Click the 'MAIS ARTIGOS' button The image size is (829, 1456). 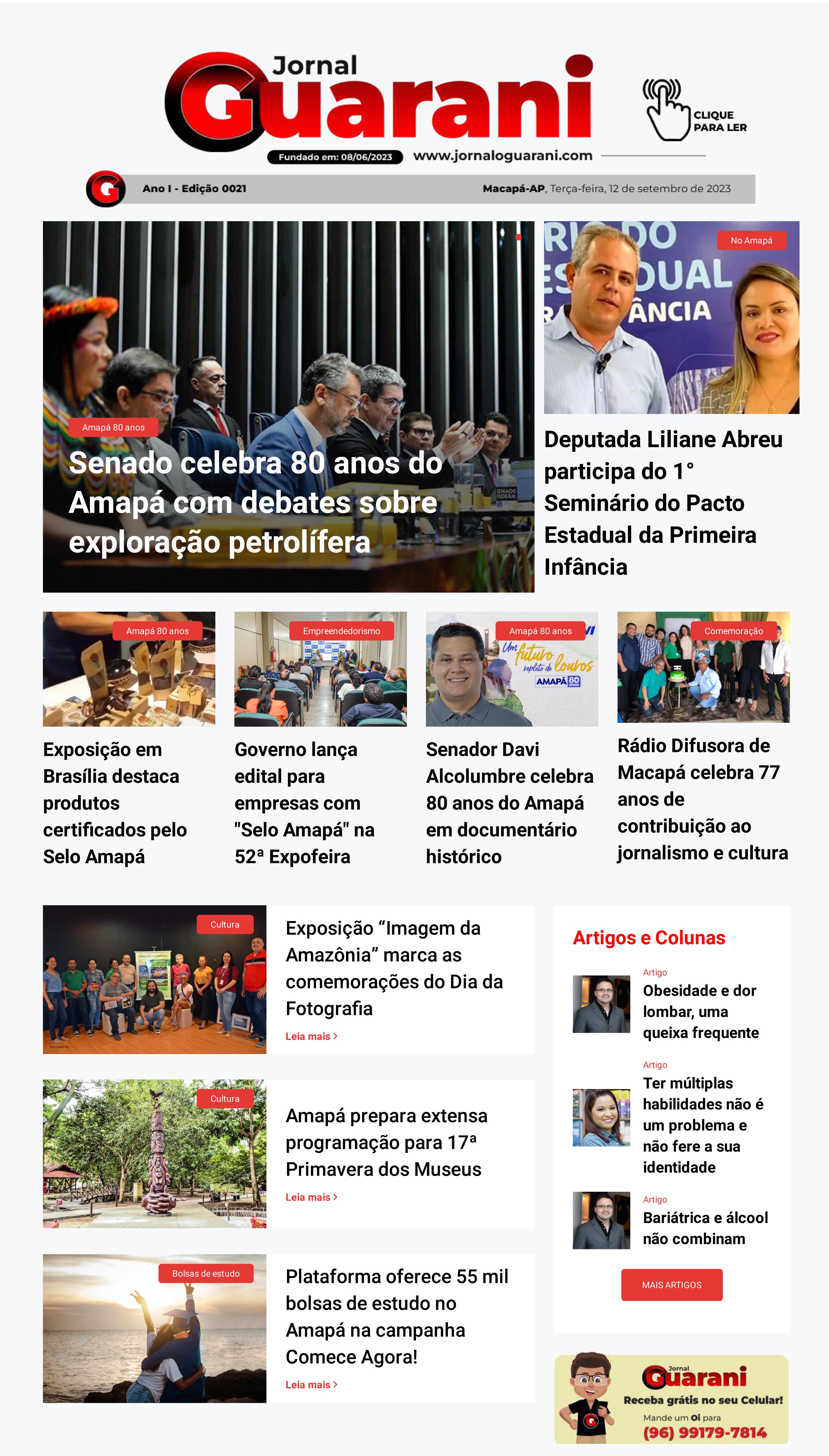tap(671, 1285)
